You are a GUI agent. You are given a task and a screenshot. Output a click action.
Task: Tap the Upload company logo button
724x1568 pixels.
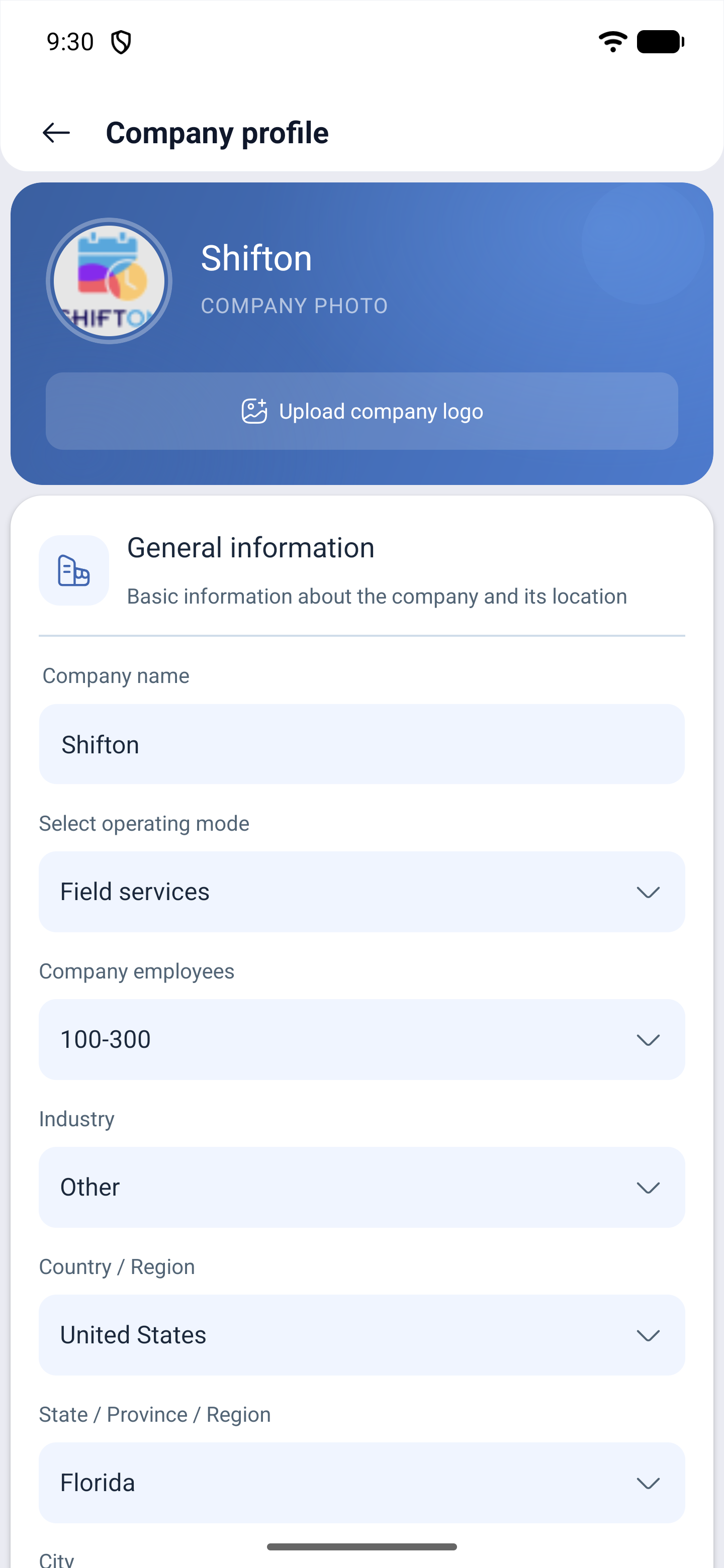coord(361,411)
